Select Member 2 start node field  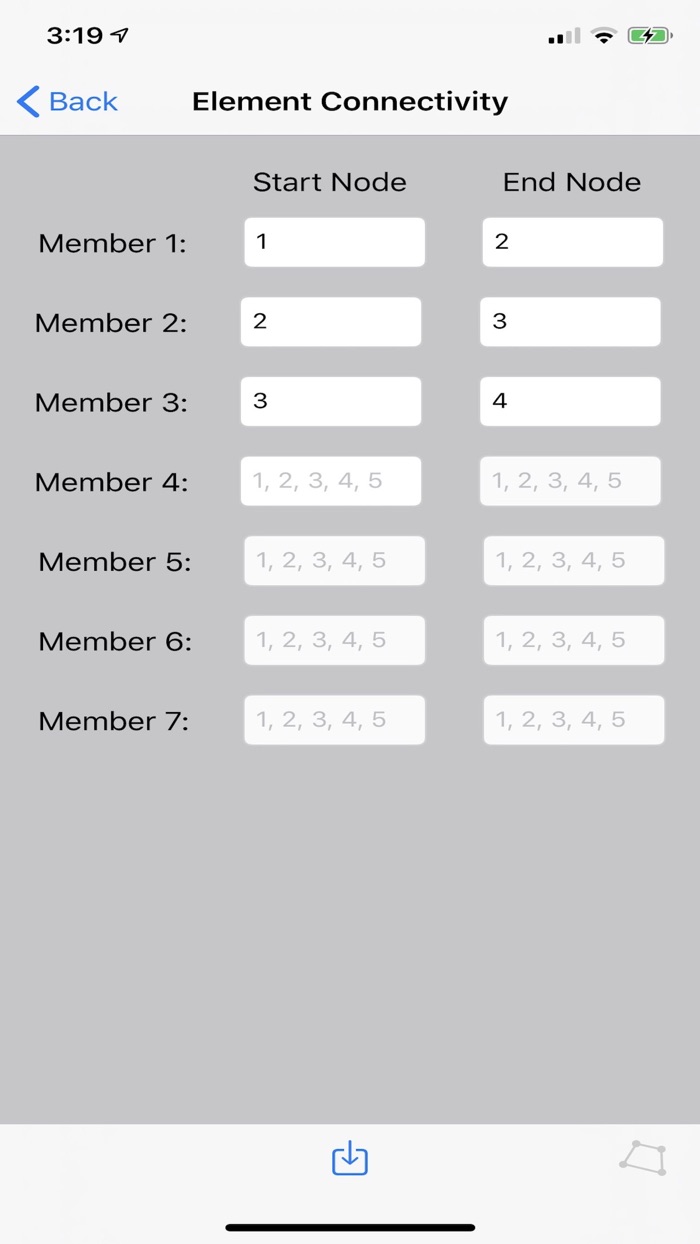tap(331, 322)
